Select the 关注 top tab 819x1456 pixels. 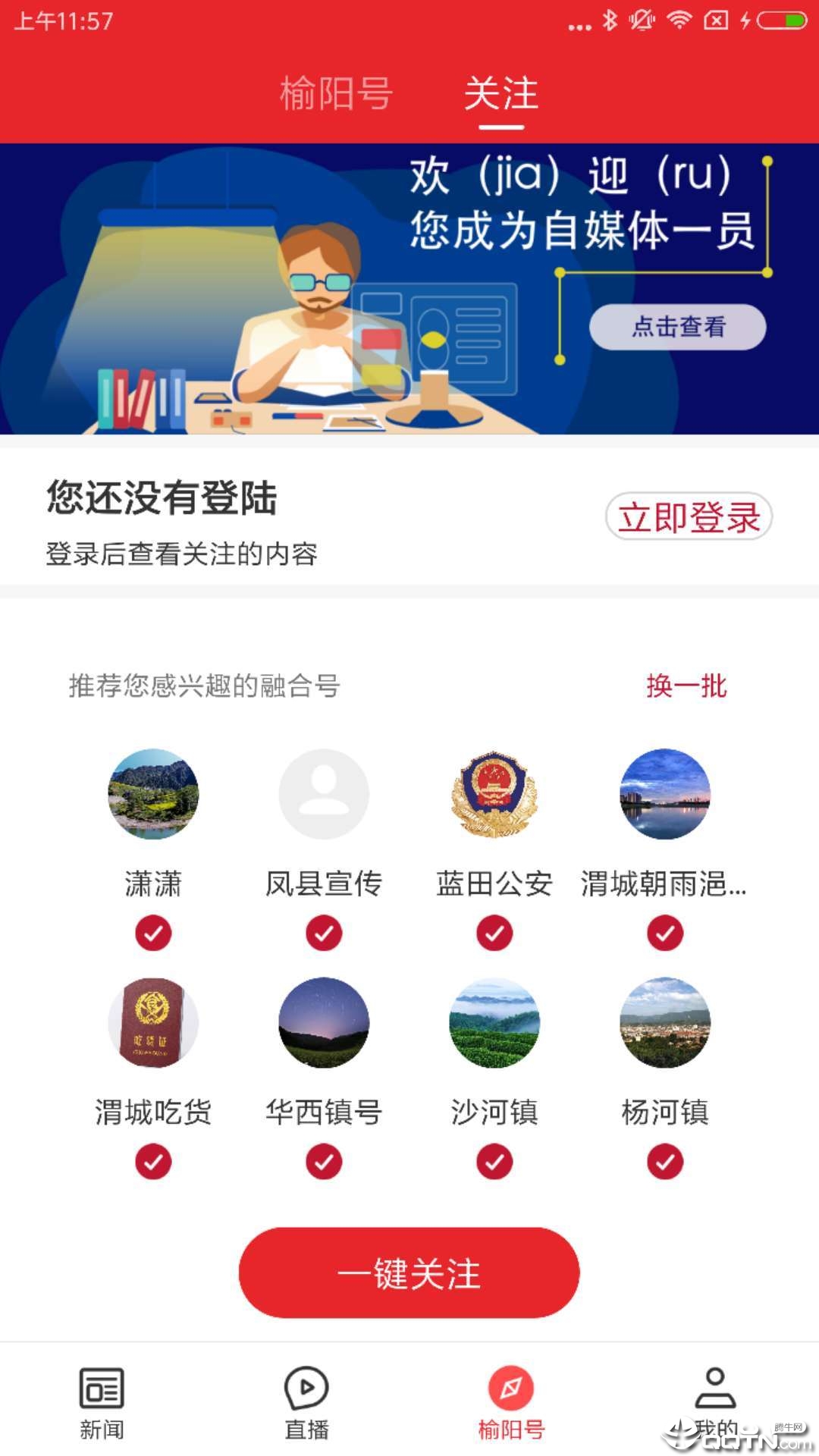tap(501, 94)
